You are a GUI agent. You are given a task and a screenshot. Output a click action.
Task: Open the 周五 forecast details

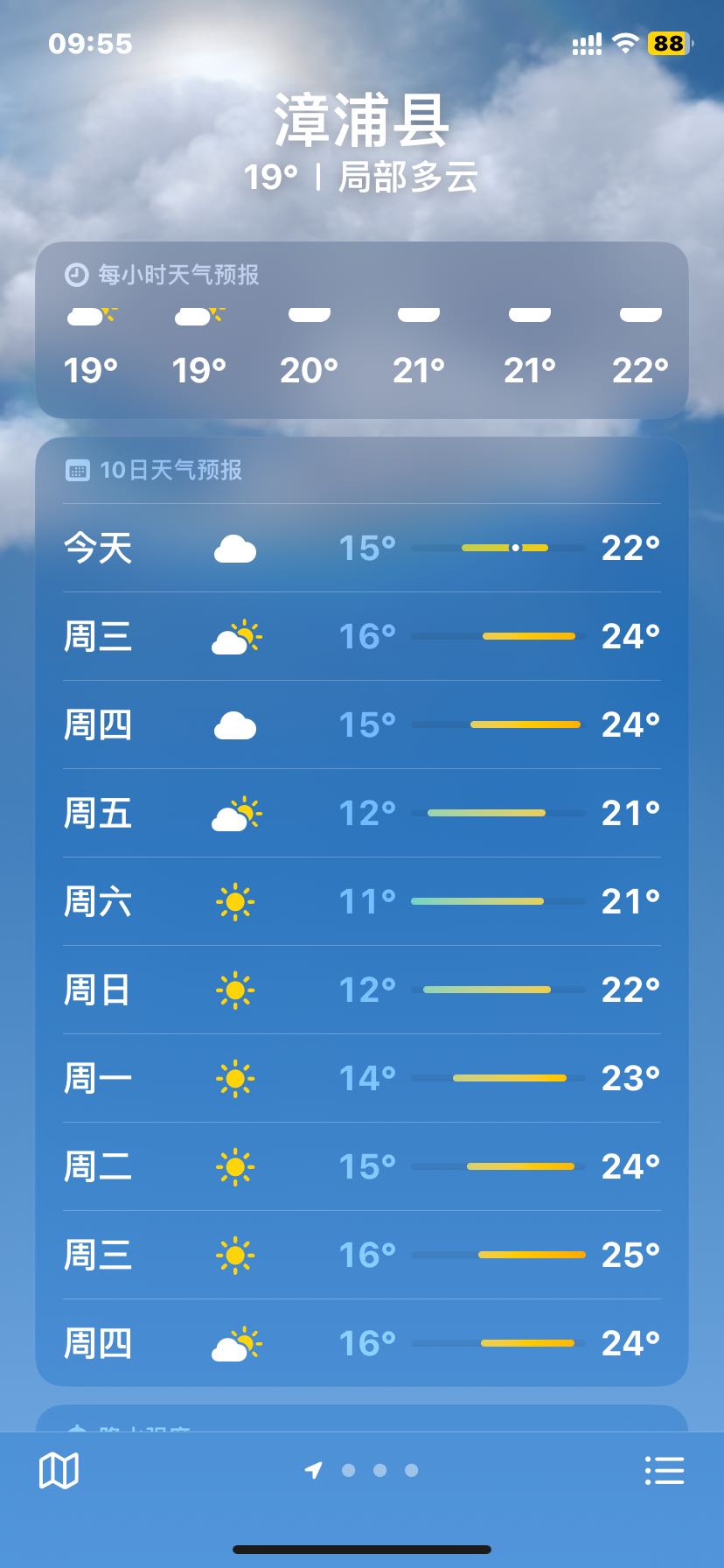(362, 813)
